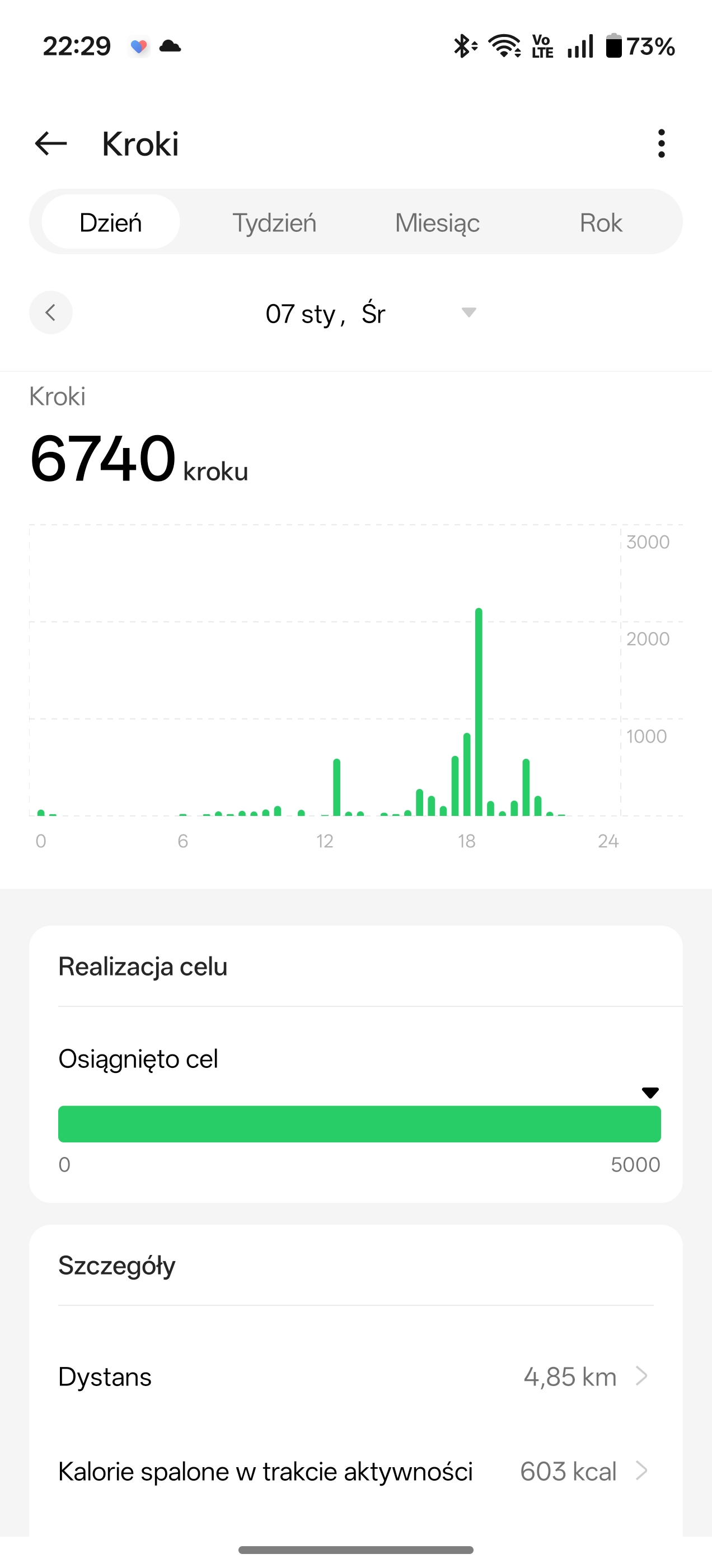
Task: Go back from the Kroki screen
Action: 51,144
